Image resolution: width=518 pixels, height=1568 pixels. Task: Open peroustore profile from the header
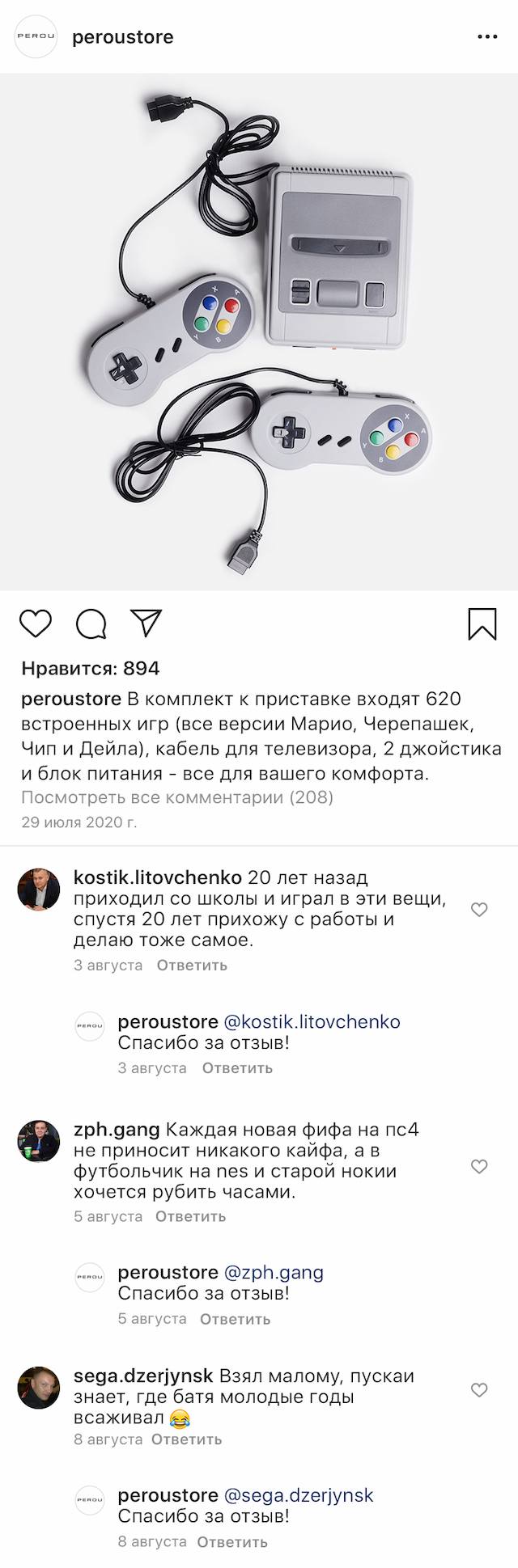click(x=122, y=37)
